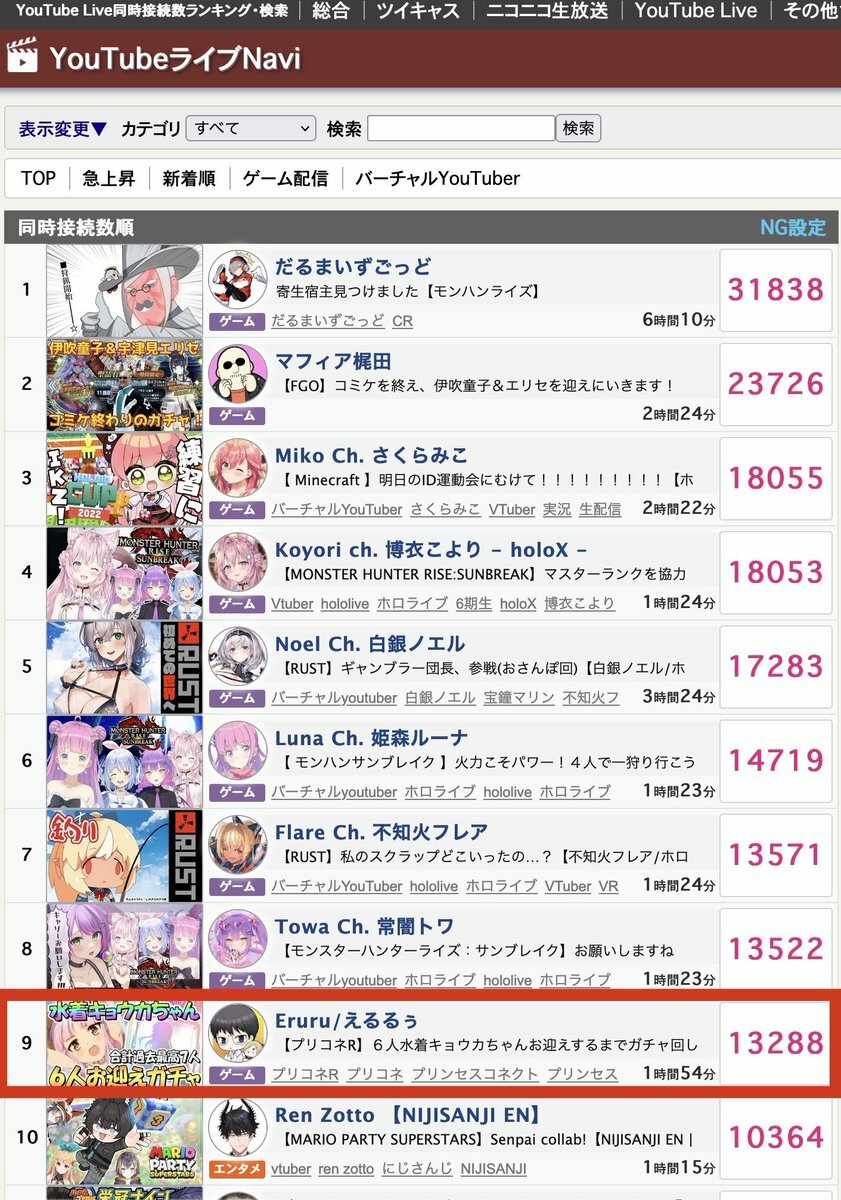Viewport: 841px width, 1200px height.
Task: Open the ゲーム配信 tab
Action: [285, 179]
